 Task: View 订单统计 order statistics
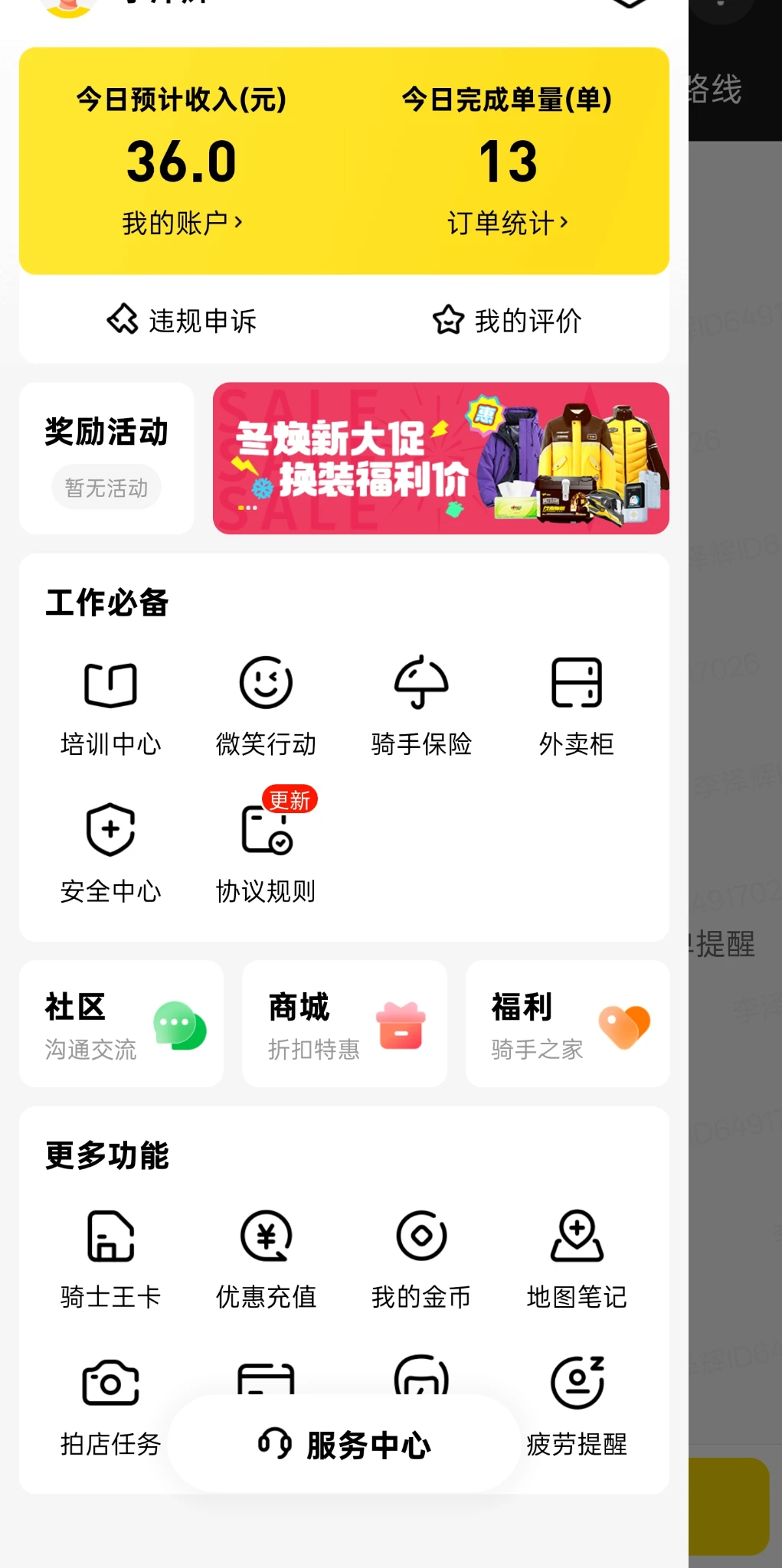507,223
